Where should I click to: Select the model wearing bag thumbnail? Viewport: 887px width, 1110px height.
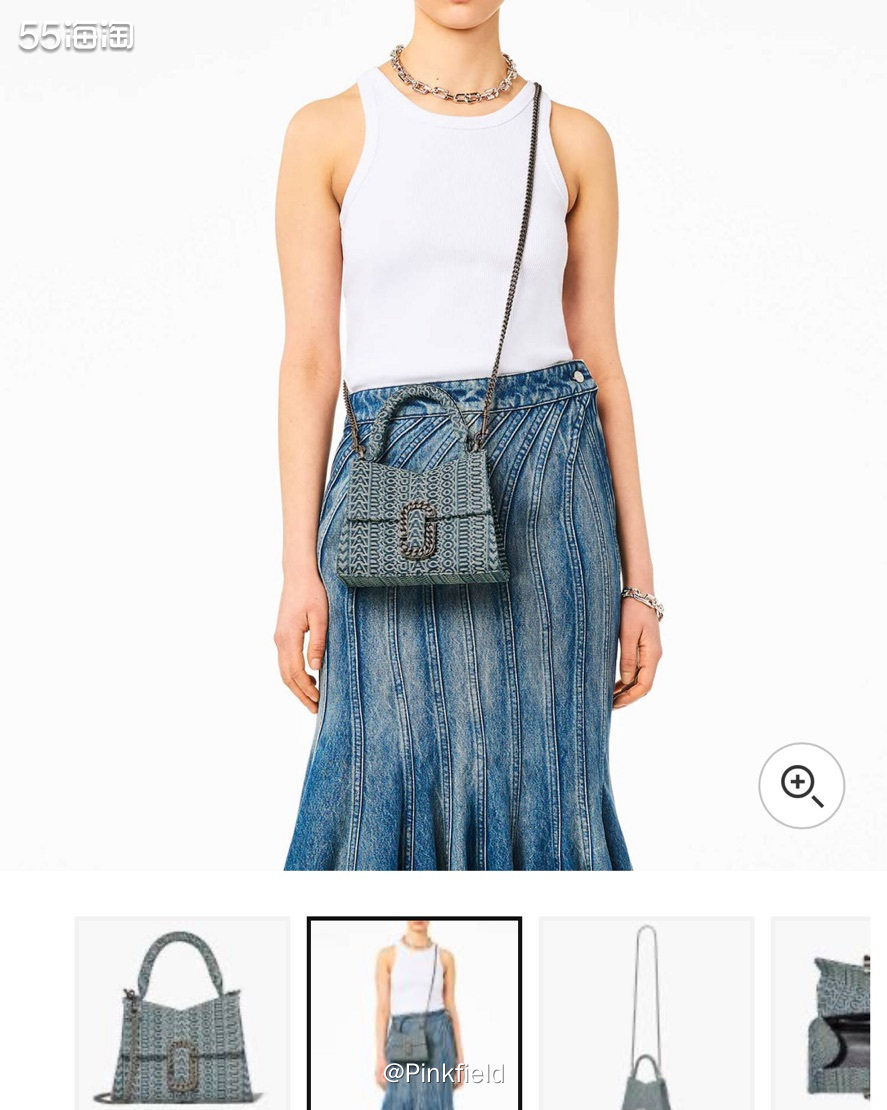point(414,1012)
